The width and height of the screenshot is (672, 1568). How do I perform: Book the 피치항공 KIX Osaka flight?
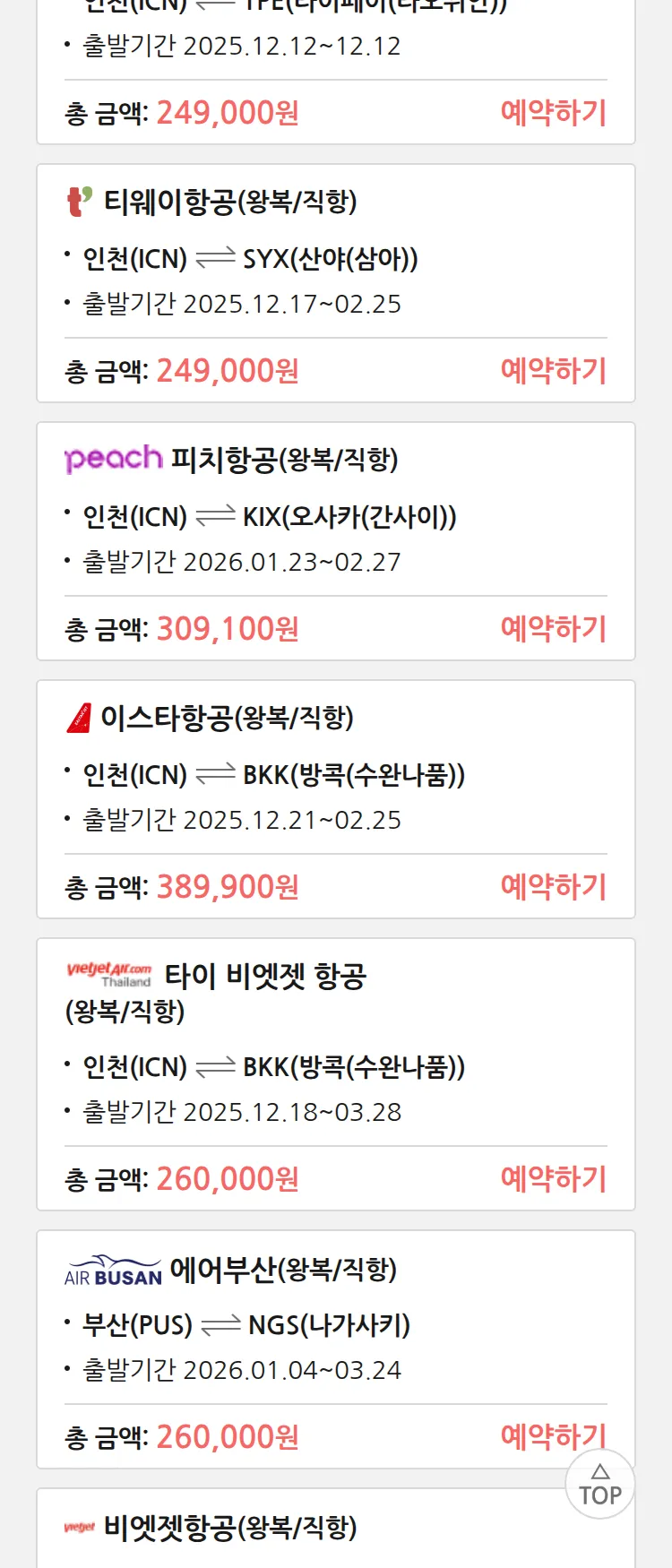(553, 628)
